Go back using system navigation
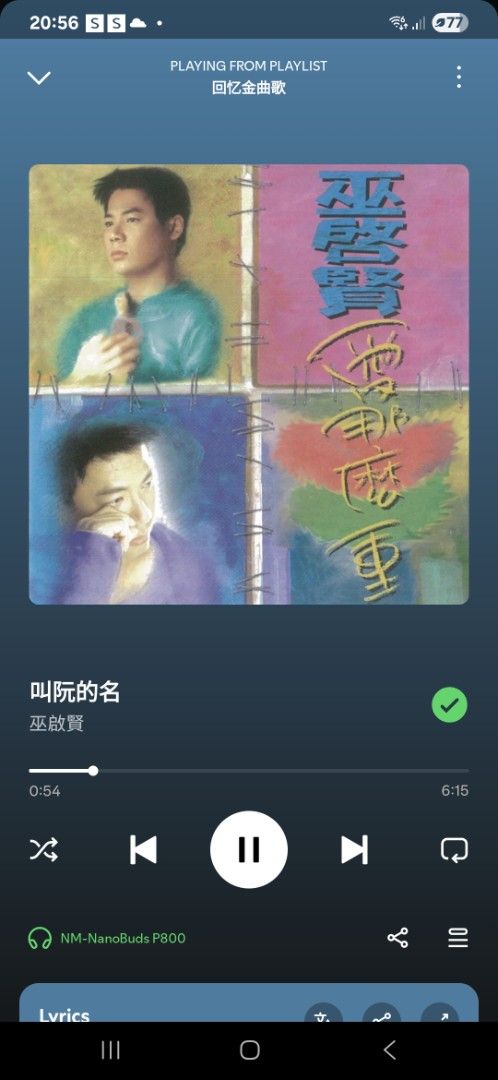Image resolution: width=498 pixels, height=1080 pixels. coord(390,1050)
